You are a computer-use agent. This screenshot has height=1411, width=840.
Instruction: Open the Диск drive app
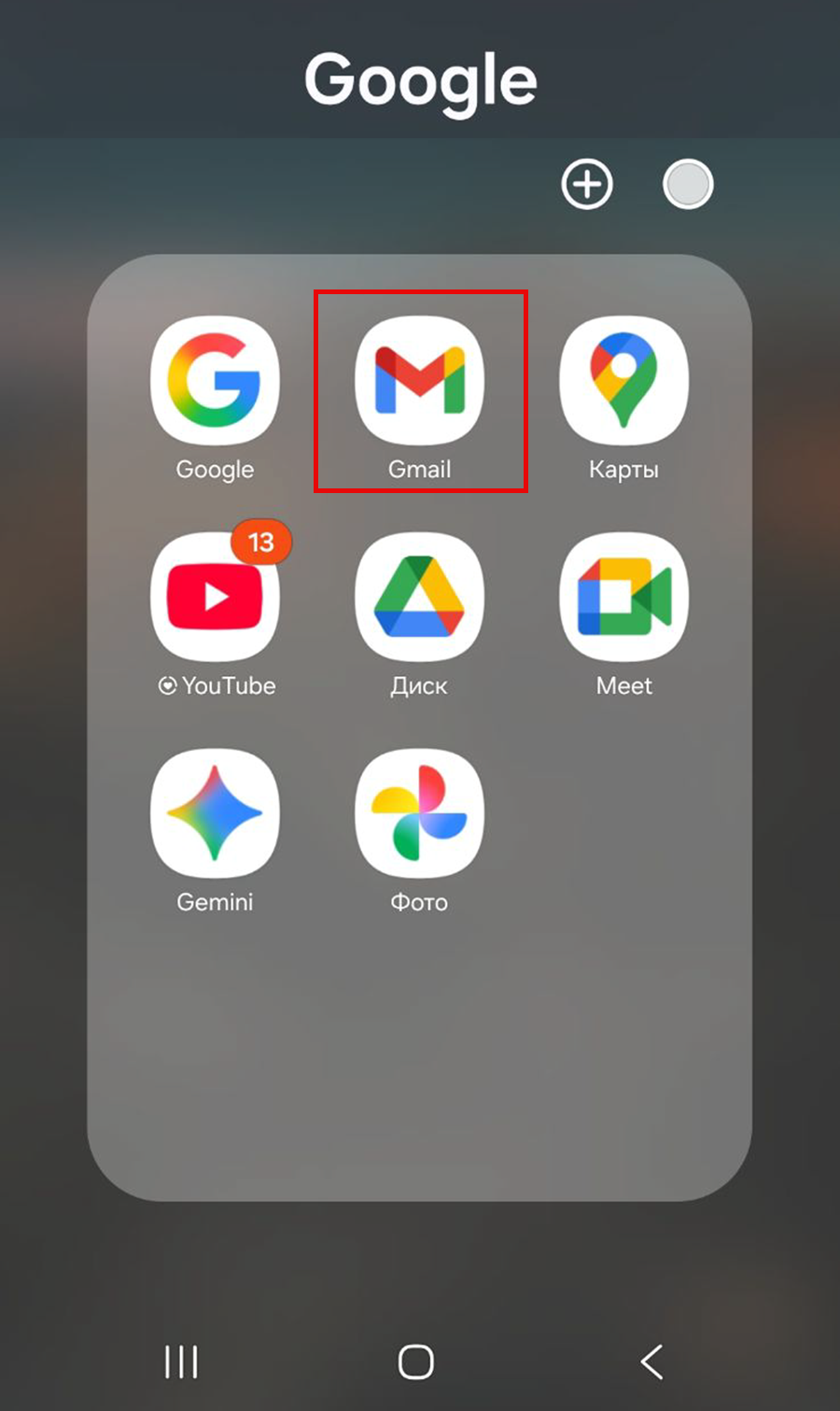(x=420, y=598)
